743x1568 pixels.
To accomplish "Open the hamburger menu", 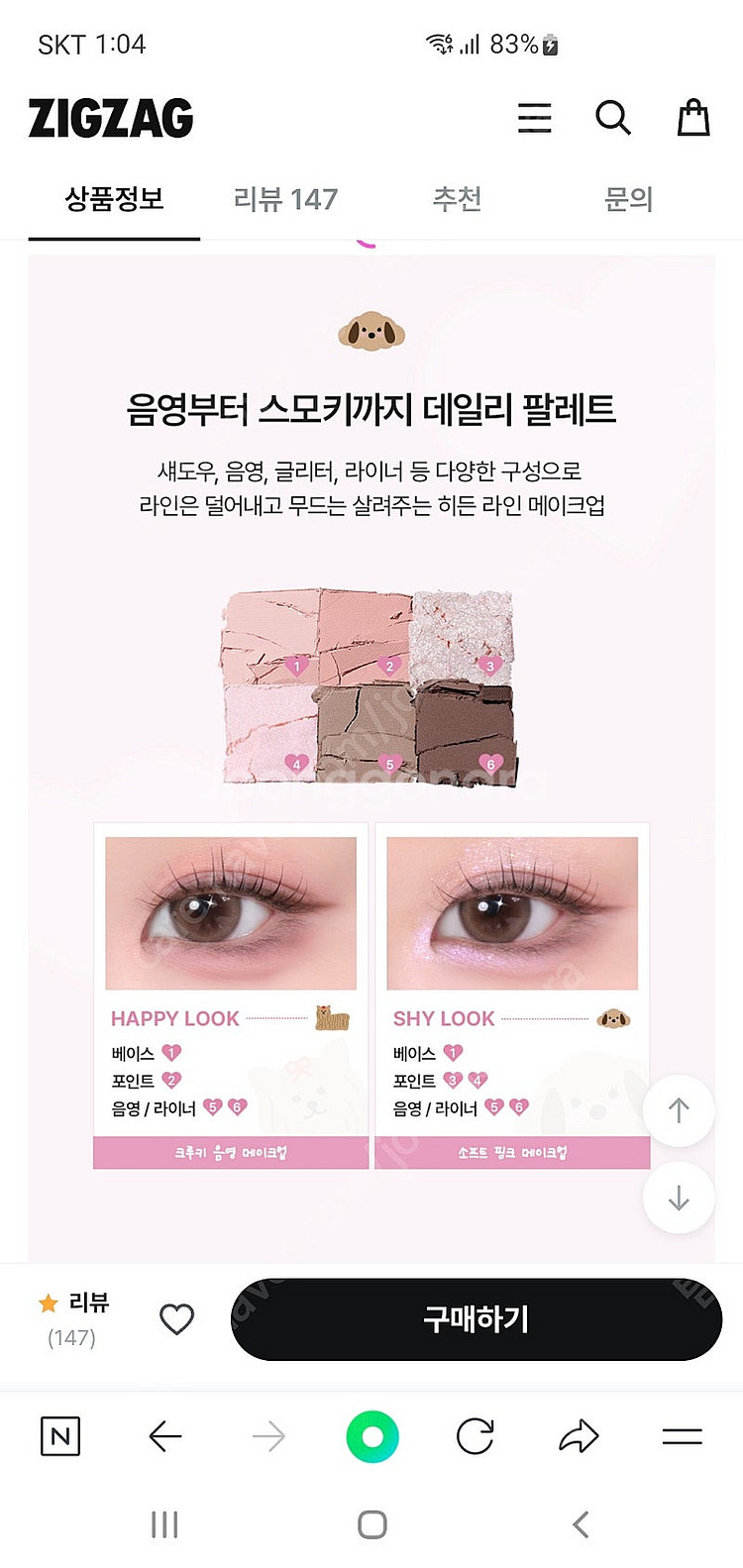I will point(534,118).
